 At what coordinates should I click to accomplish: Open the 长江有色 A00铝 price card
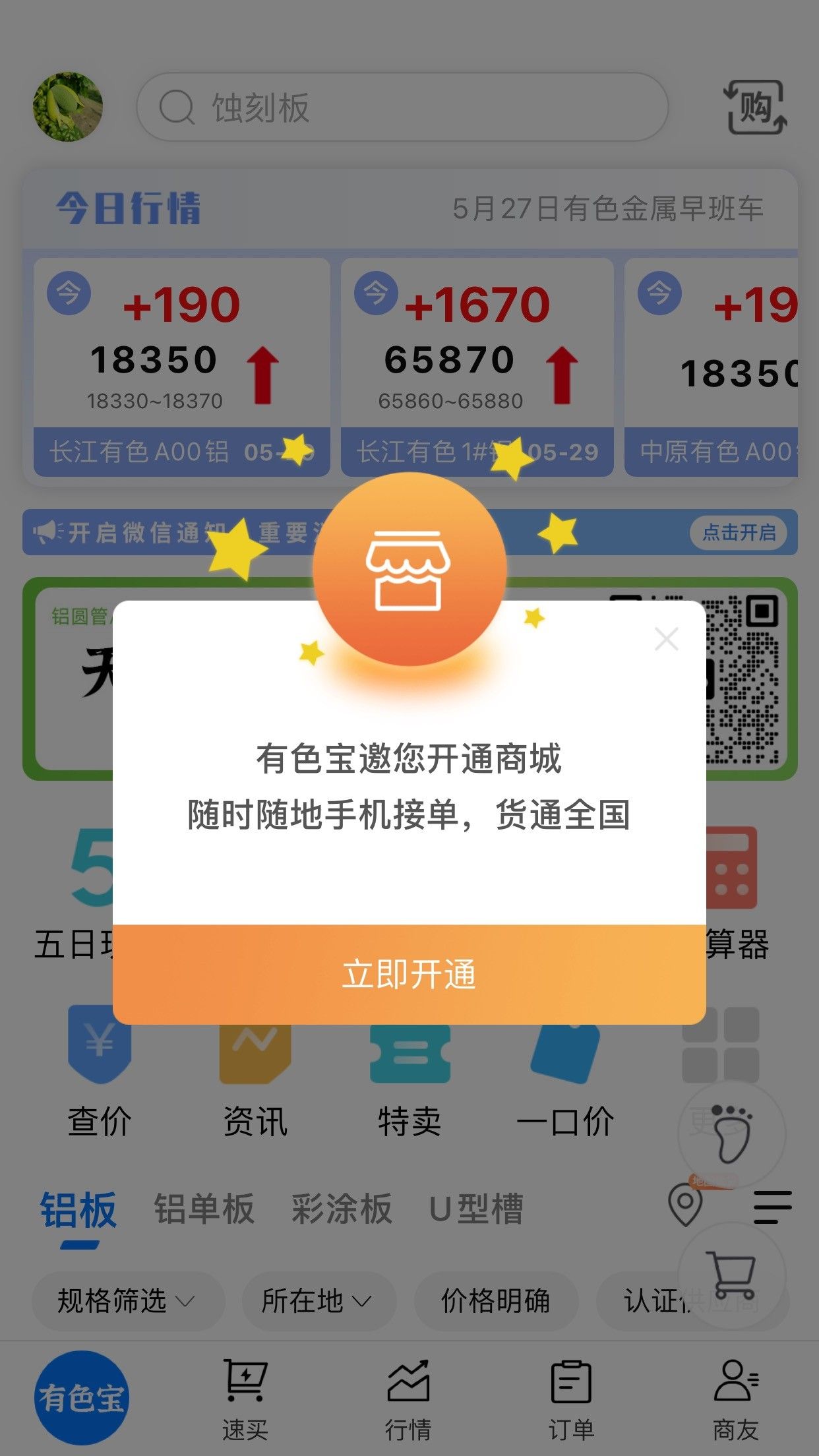click(x=182, y=367)
